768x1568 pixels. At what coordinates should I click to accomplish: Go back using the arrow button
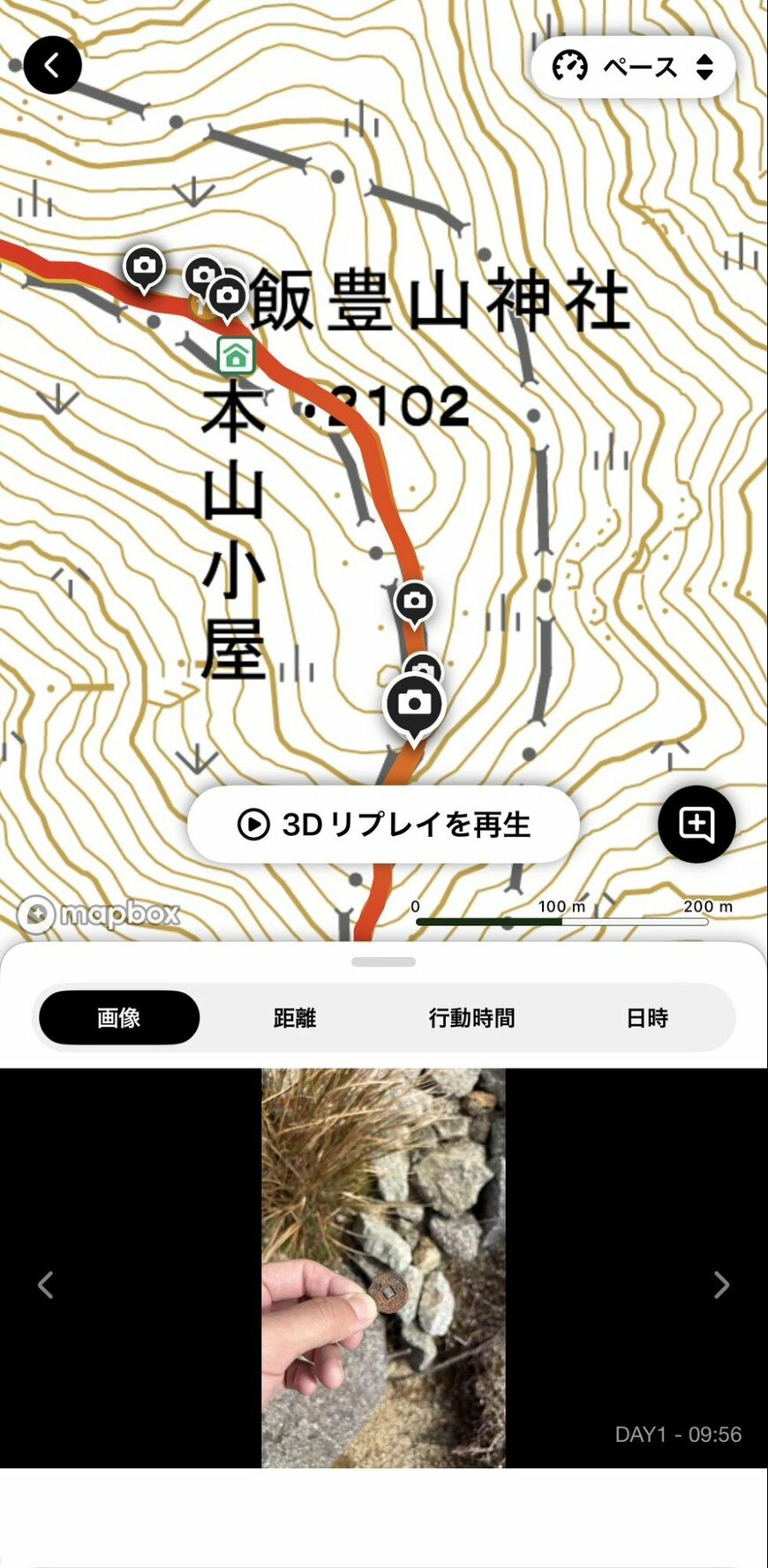point(53,65)
